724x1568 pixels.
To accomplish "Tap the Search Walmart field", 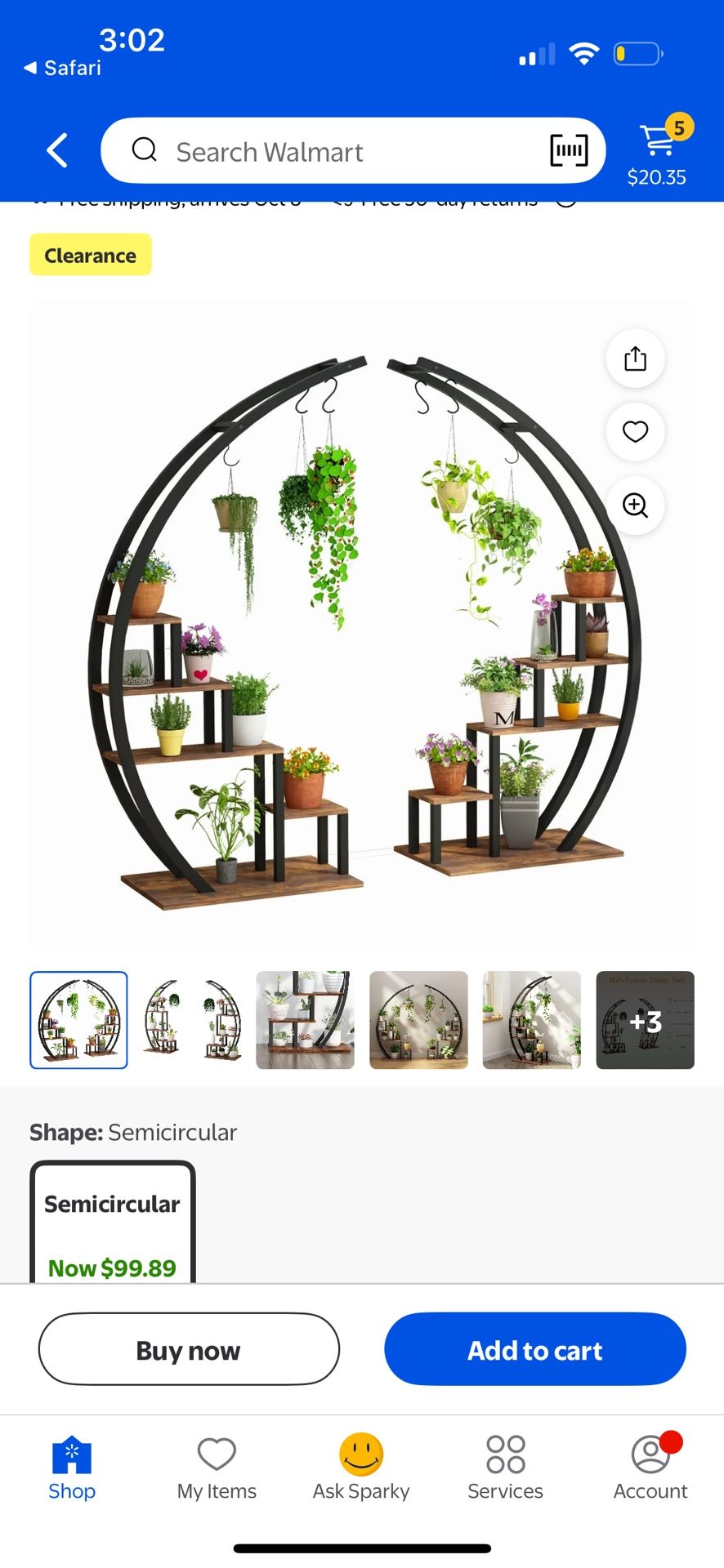I will pyautogui.click(x=327, y=151).
